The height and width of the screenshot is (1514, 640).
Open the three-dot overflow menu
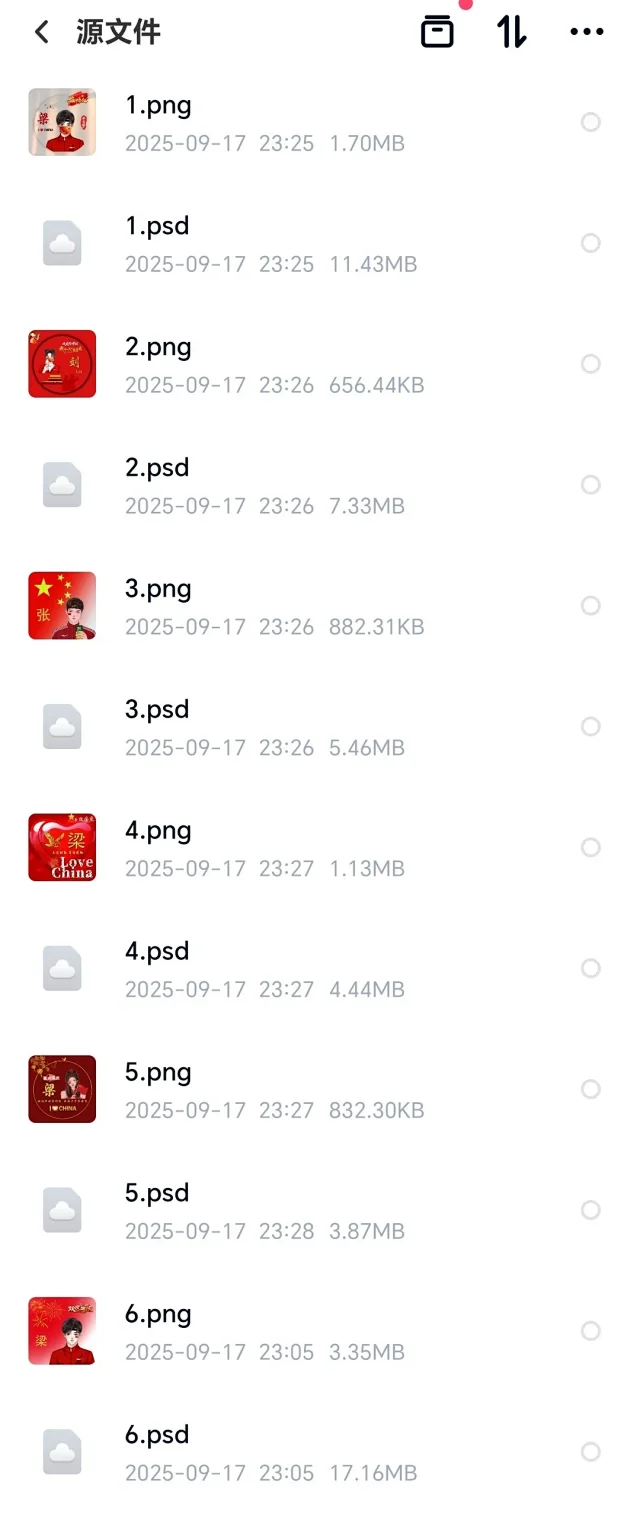pyautogui.click(x=587, y=32)
